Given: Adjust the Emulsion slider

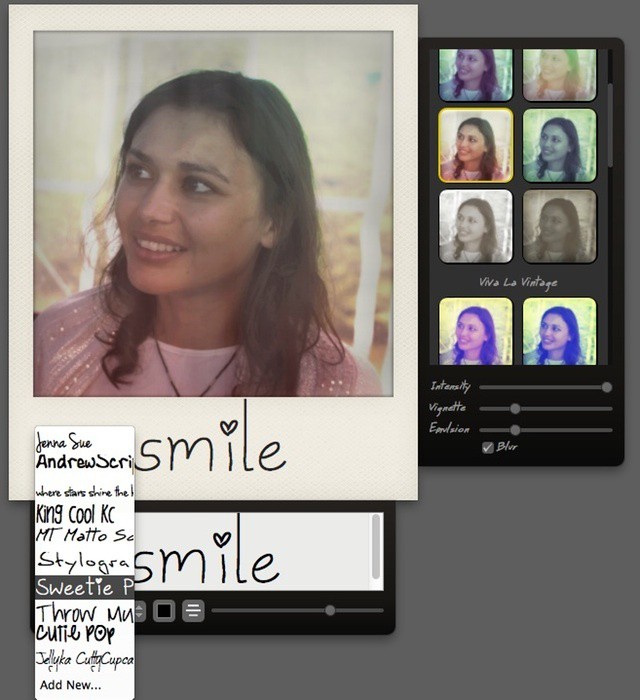Looking at the screenshot, I should click(x=515, y=429).
